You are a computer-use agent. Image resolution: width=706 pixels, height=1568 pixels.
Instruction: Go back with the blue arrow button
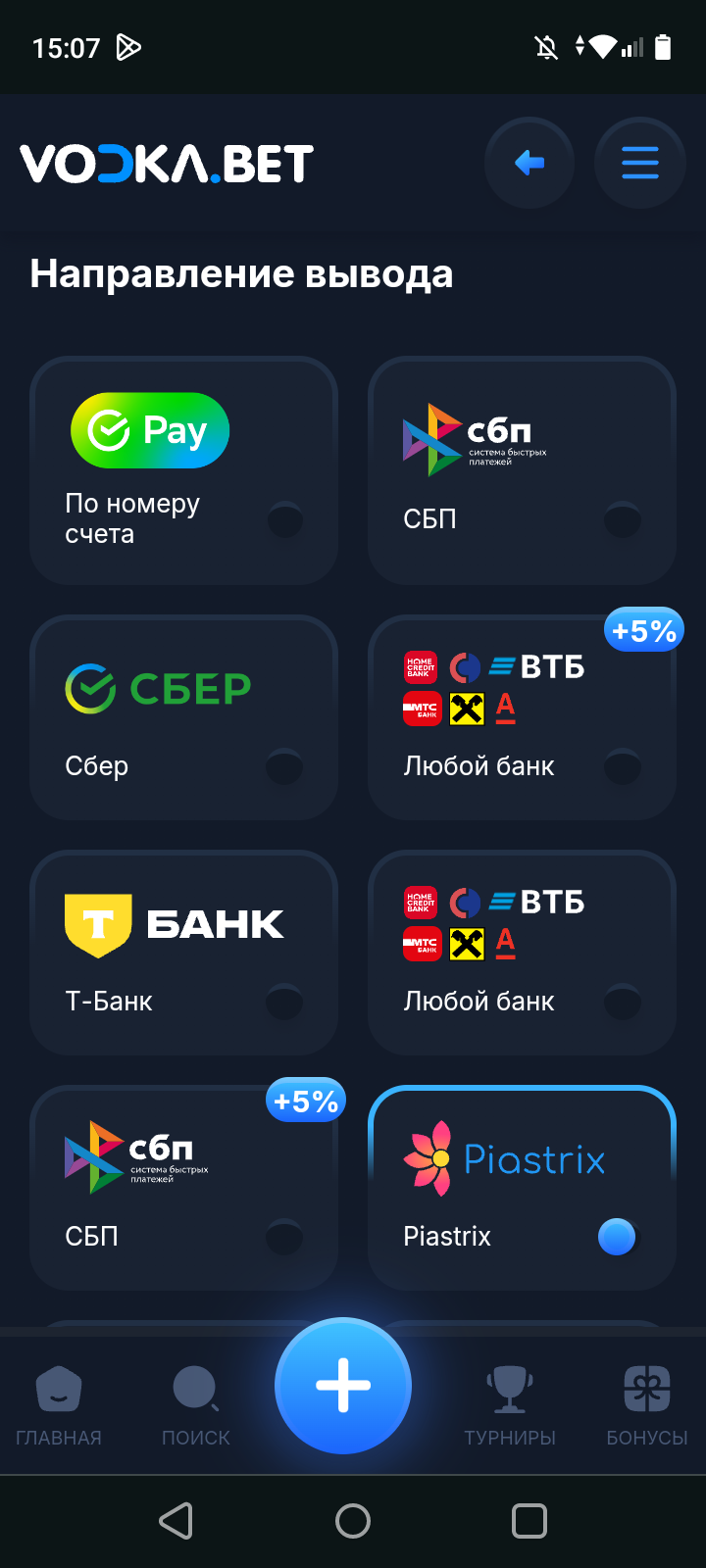pos(529,163)
